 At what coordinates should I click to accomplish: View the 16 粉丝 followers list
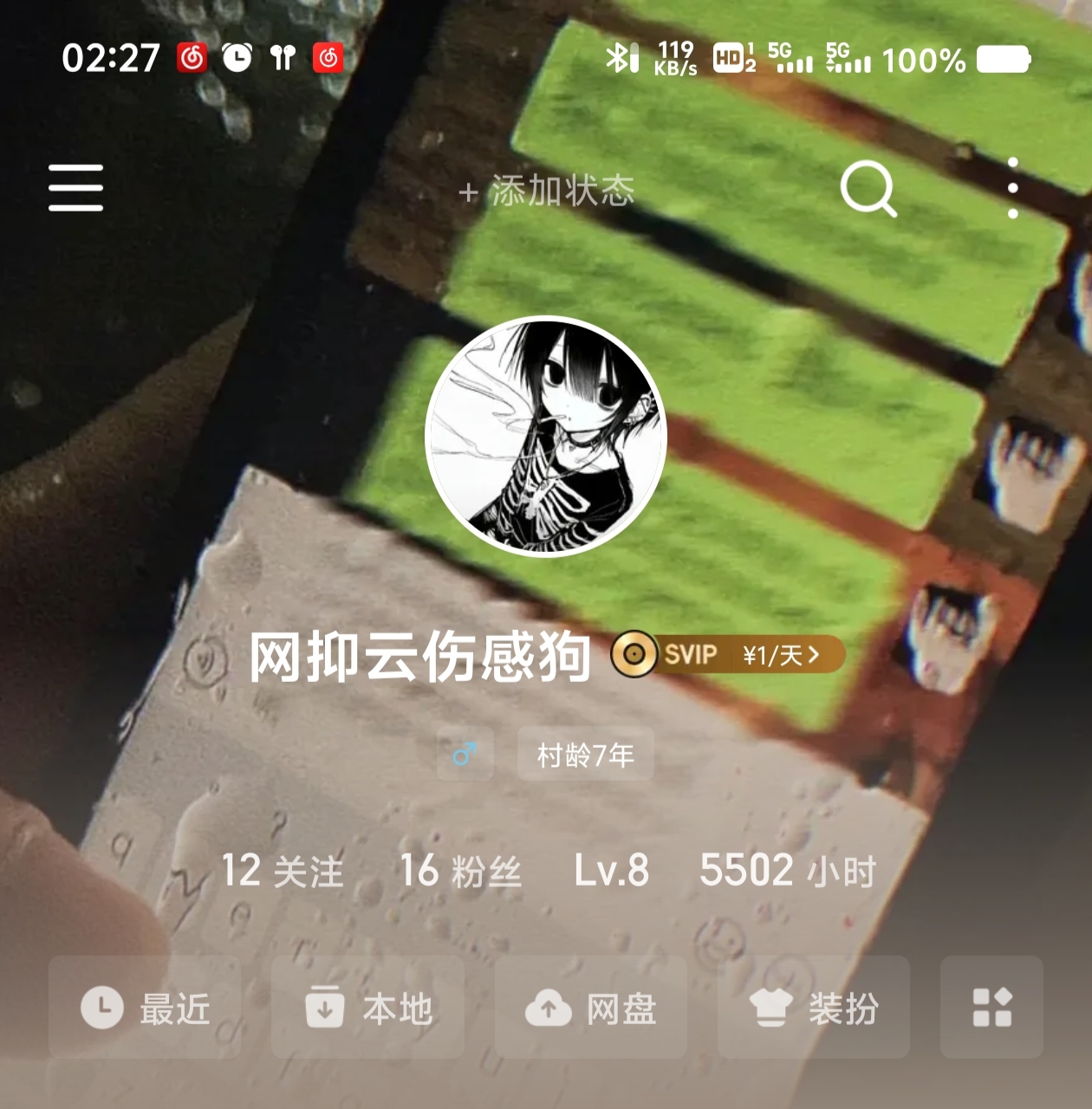460,870
